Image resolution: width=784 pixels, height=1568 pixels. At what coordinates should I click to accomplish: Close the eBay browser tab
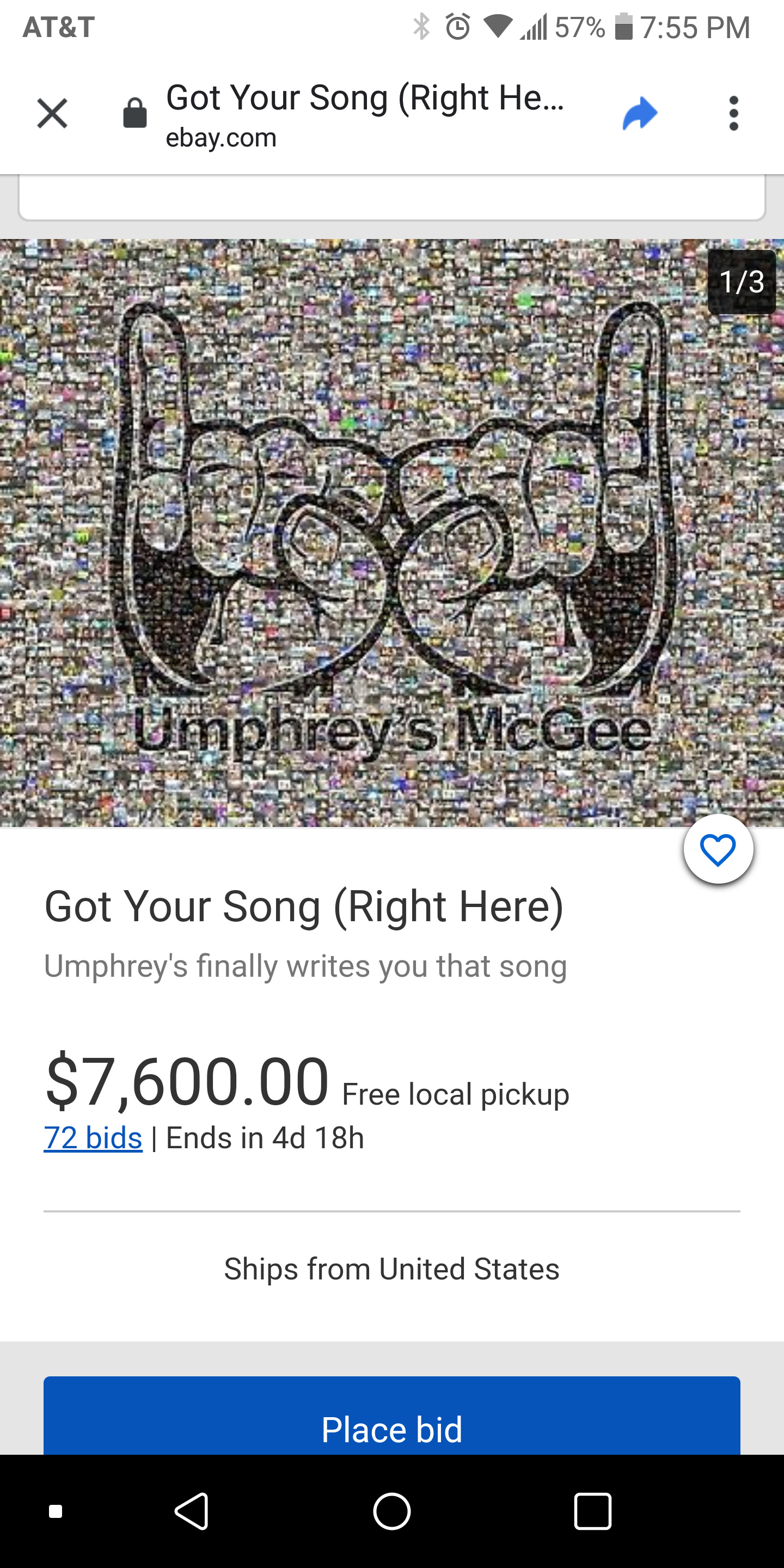[52, 113]
